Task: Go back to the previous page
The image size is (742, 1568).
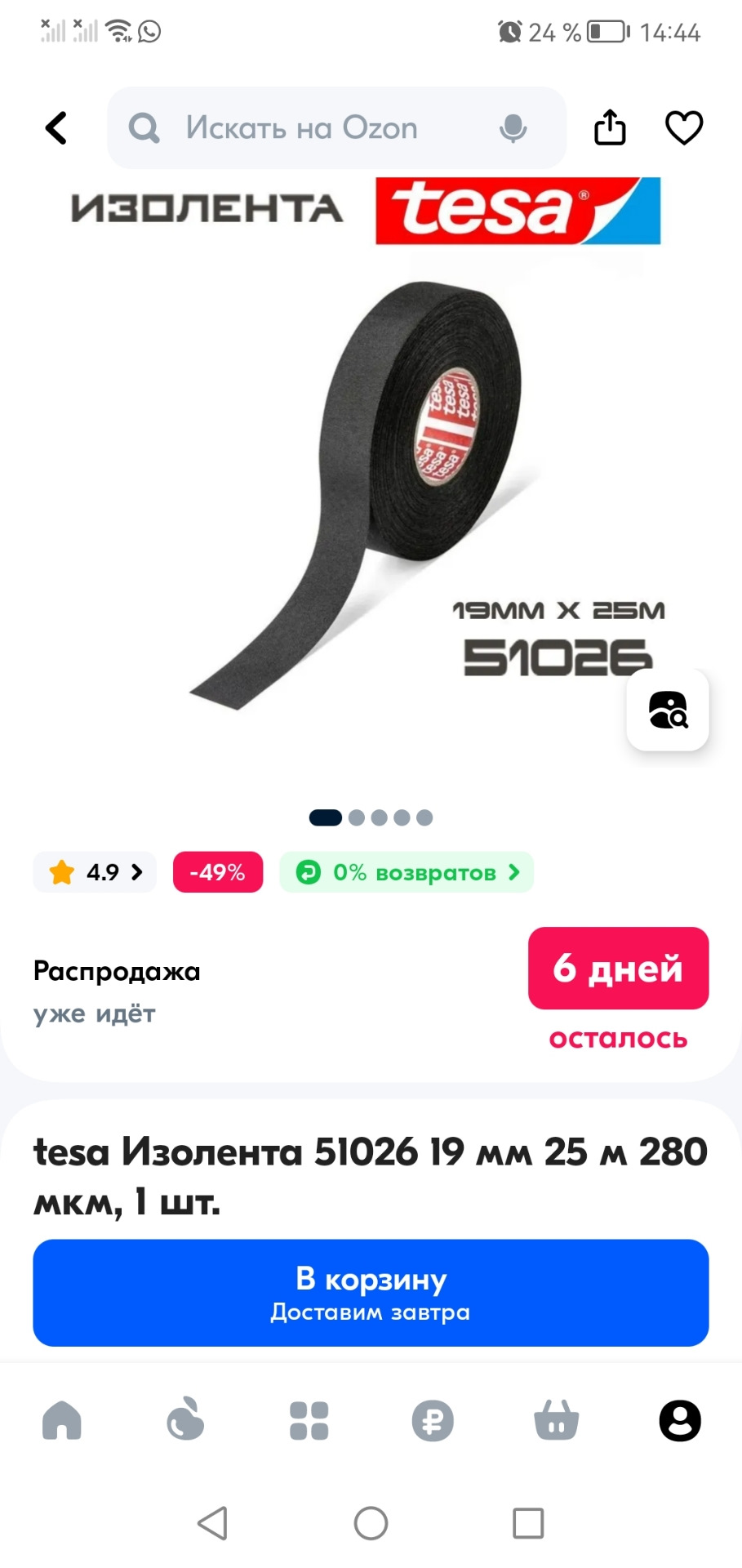Action: click(56, 128)
